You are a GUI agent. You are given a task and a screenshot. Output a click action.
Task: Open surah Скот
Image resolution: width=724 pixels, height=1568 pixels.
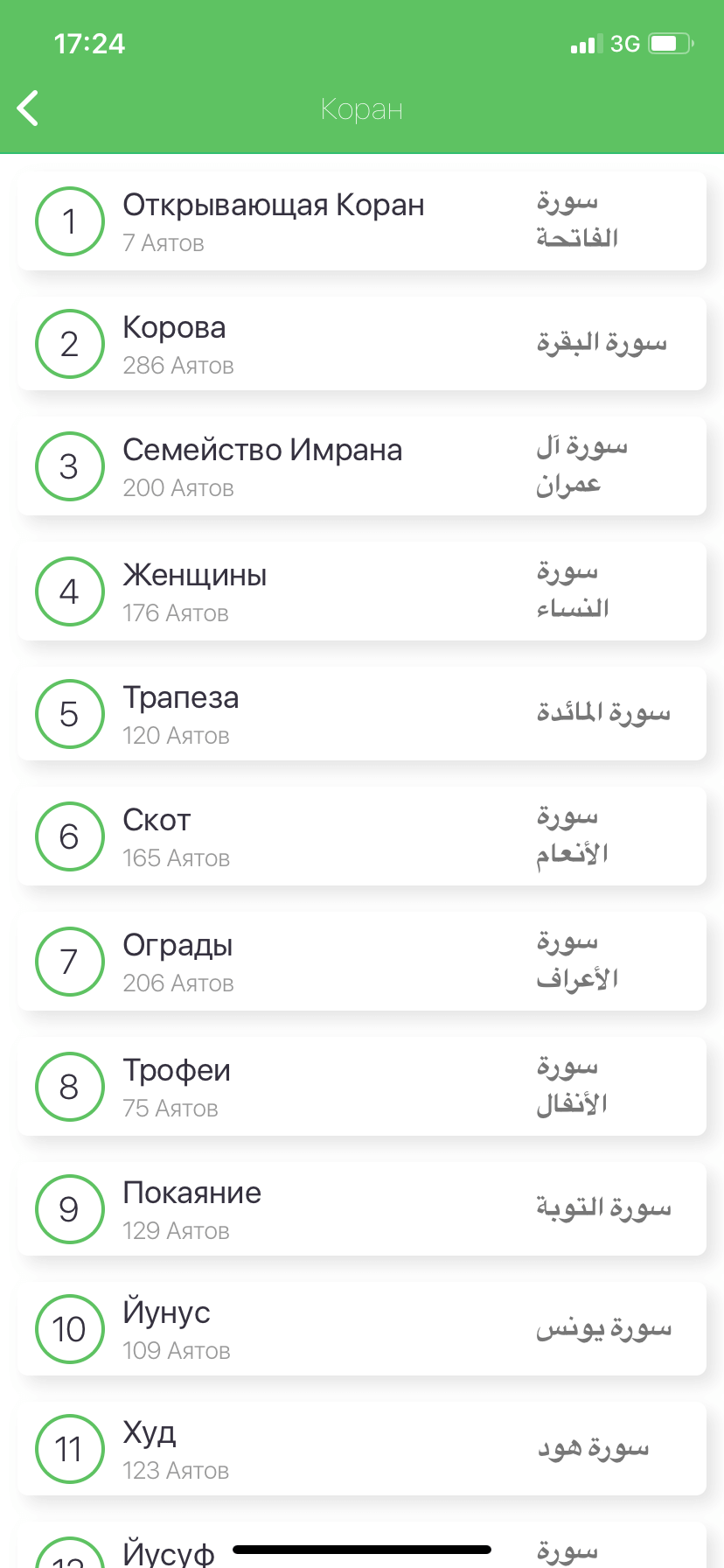(361, 836)
